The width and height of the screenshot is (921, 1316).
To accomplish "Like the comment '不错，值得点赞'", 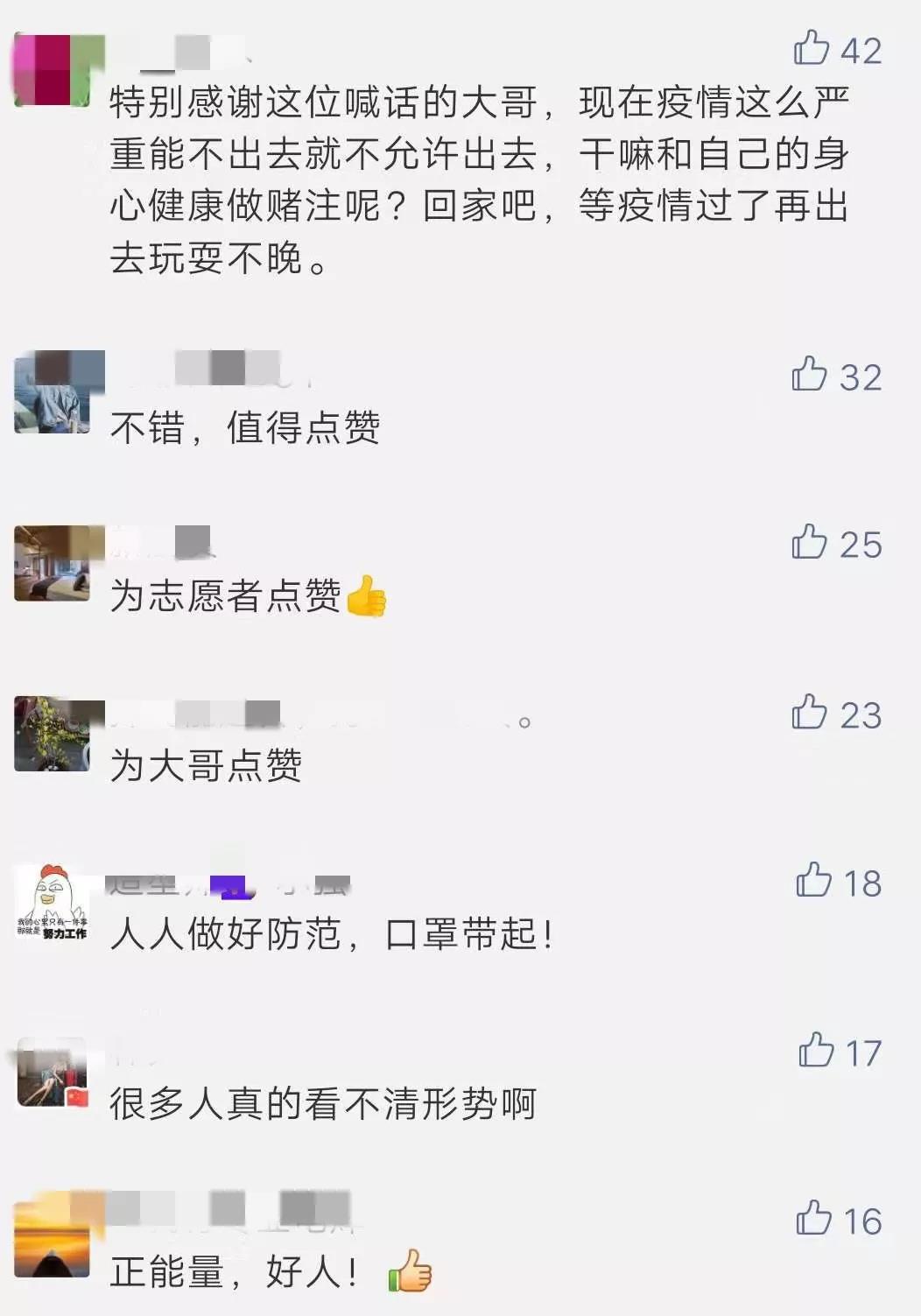I will pyautogui.click(x=810, y=375).
